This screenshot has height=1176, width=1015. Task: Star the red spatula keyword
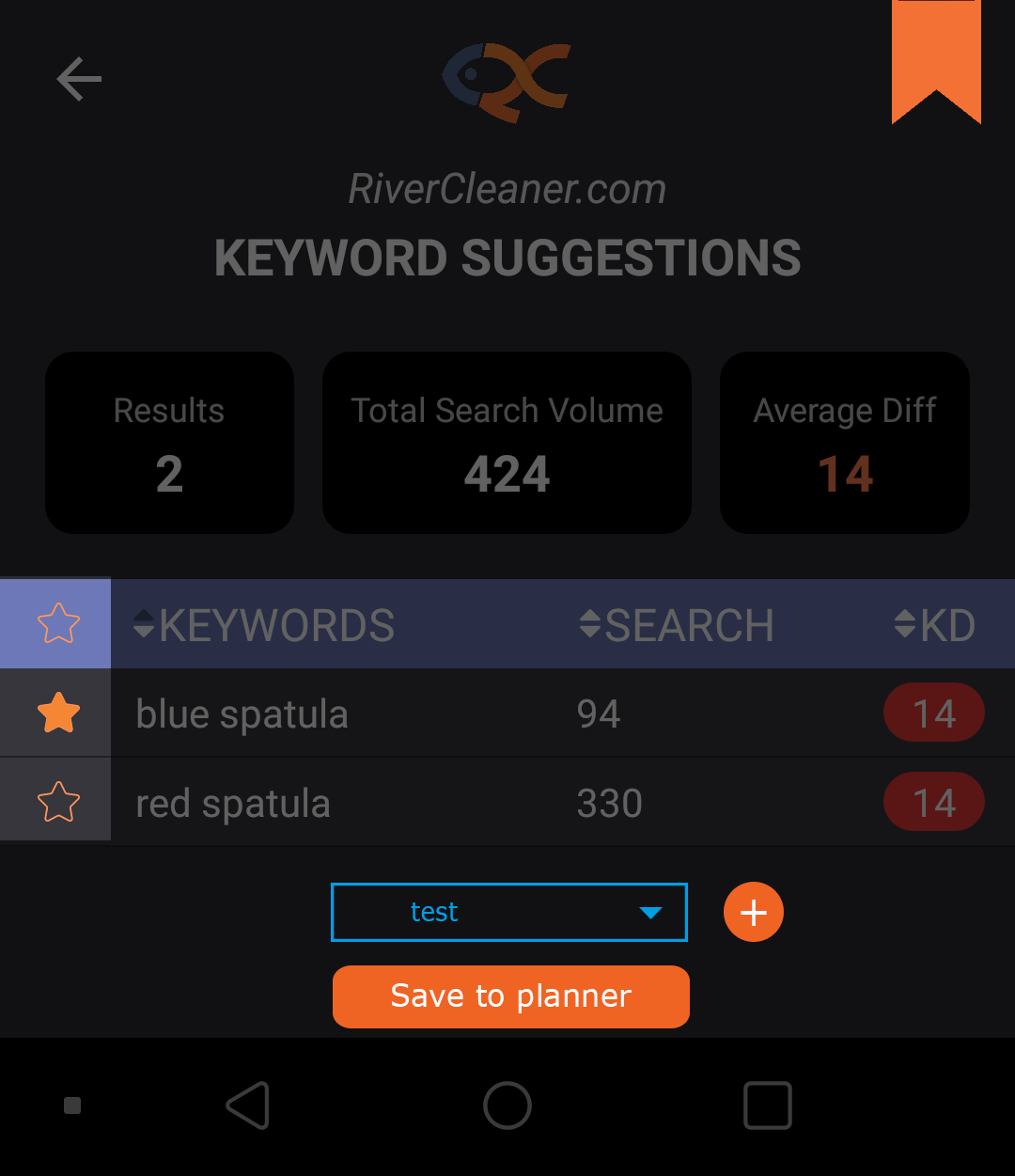tap(58, 802)
